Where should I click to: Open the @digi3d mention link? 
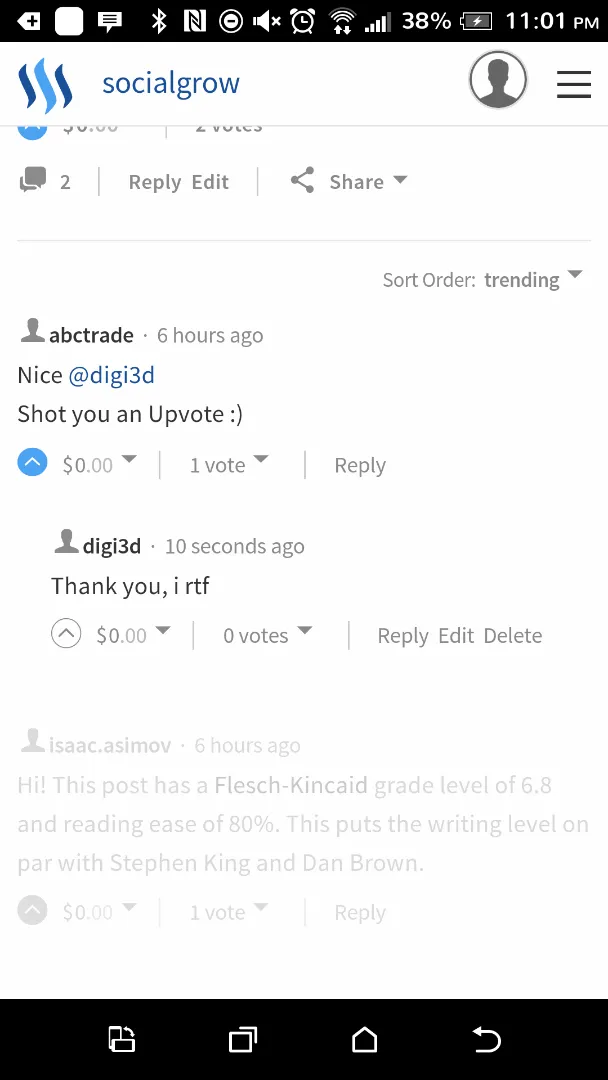point(111,375)
